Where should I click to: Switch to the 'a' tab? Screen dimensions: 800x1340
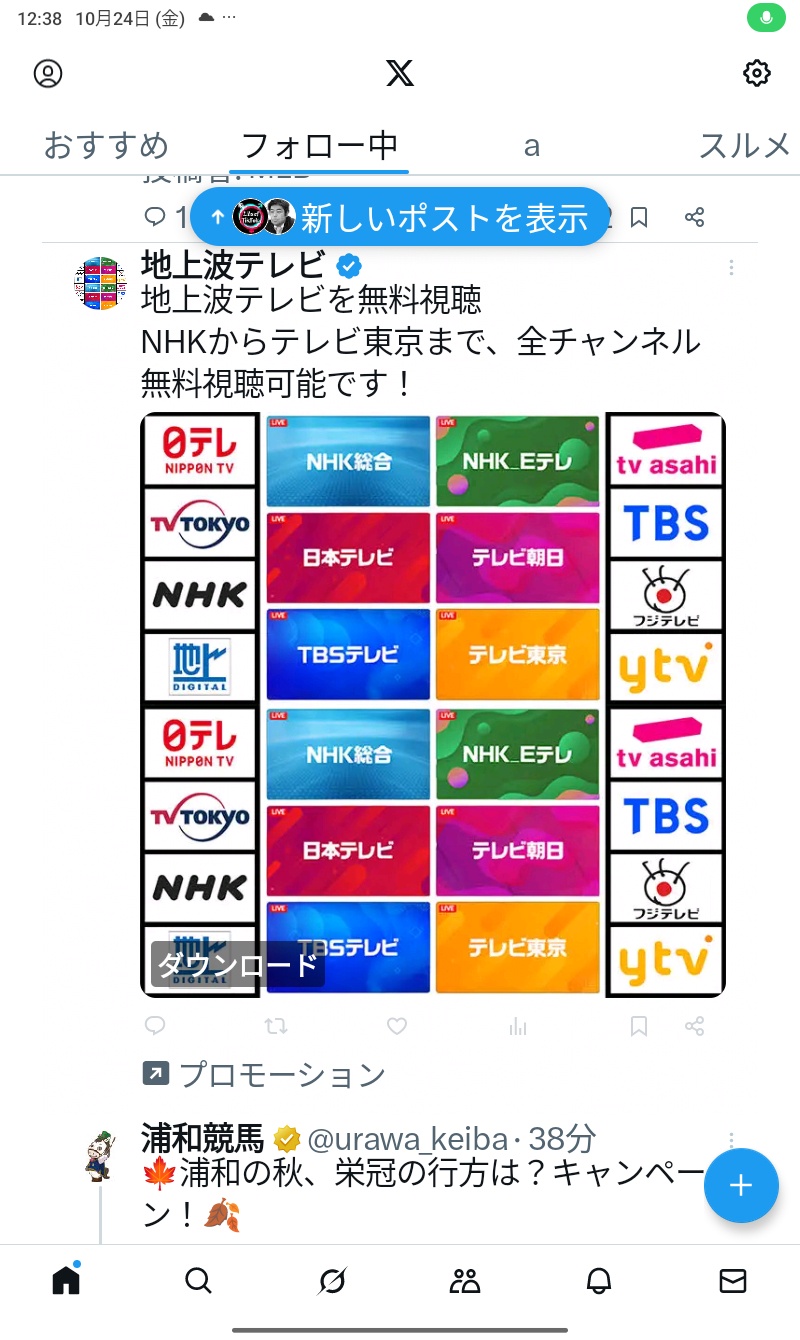tap(532, 146)
